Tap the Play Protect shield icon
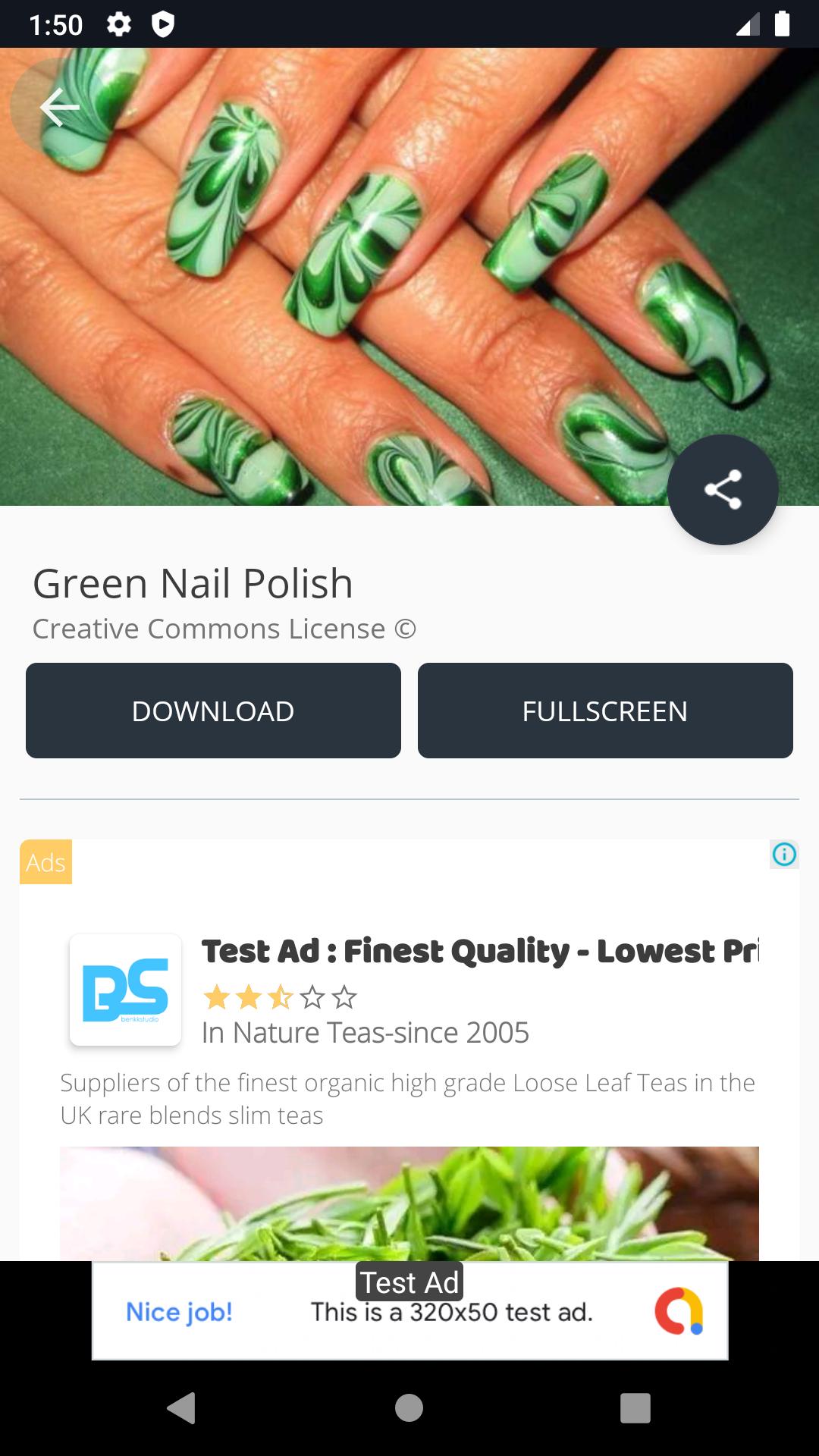The height and width of the screenshot is (1456, 819). tap(162, 24)
